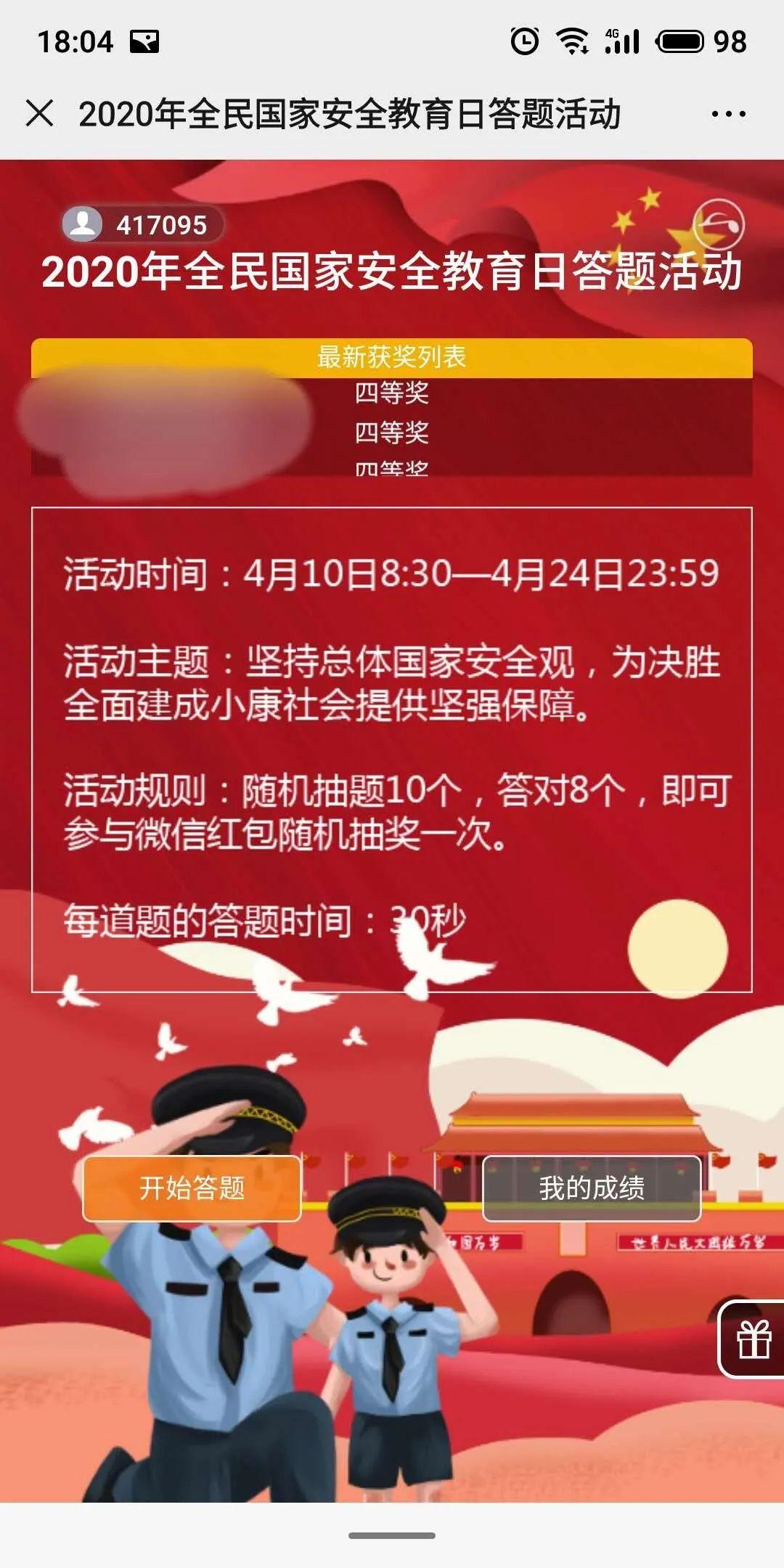This screenshot has width=784, height=1568.
Task: View 我的成绩 results
Action: coord(592,1188)
